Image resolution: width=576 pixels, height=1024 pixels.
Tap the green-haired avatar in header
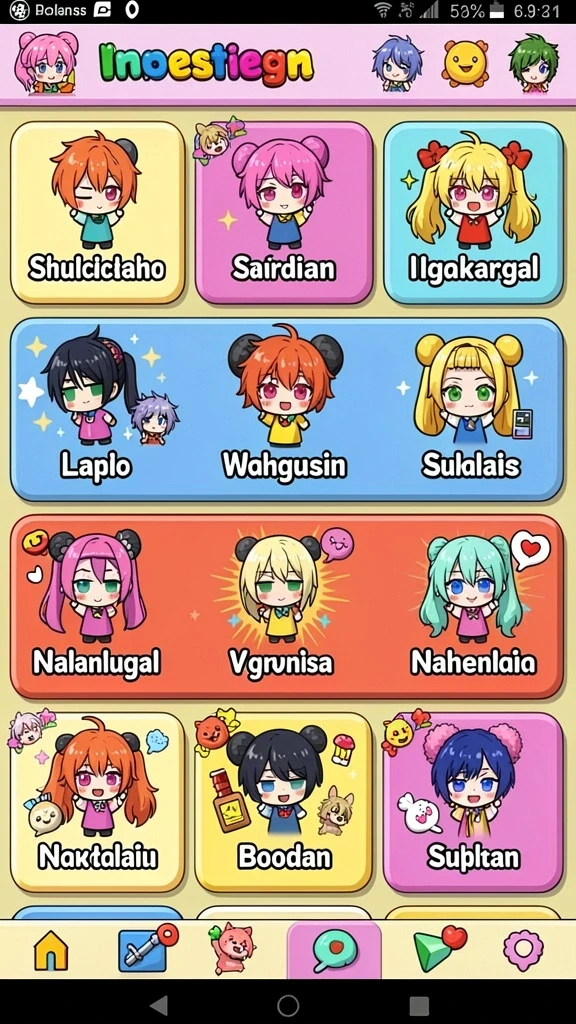tap(534, 63)
